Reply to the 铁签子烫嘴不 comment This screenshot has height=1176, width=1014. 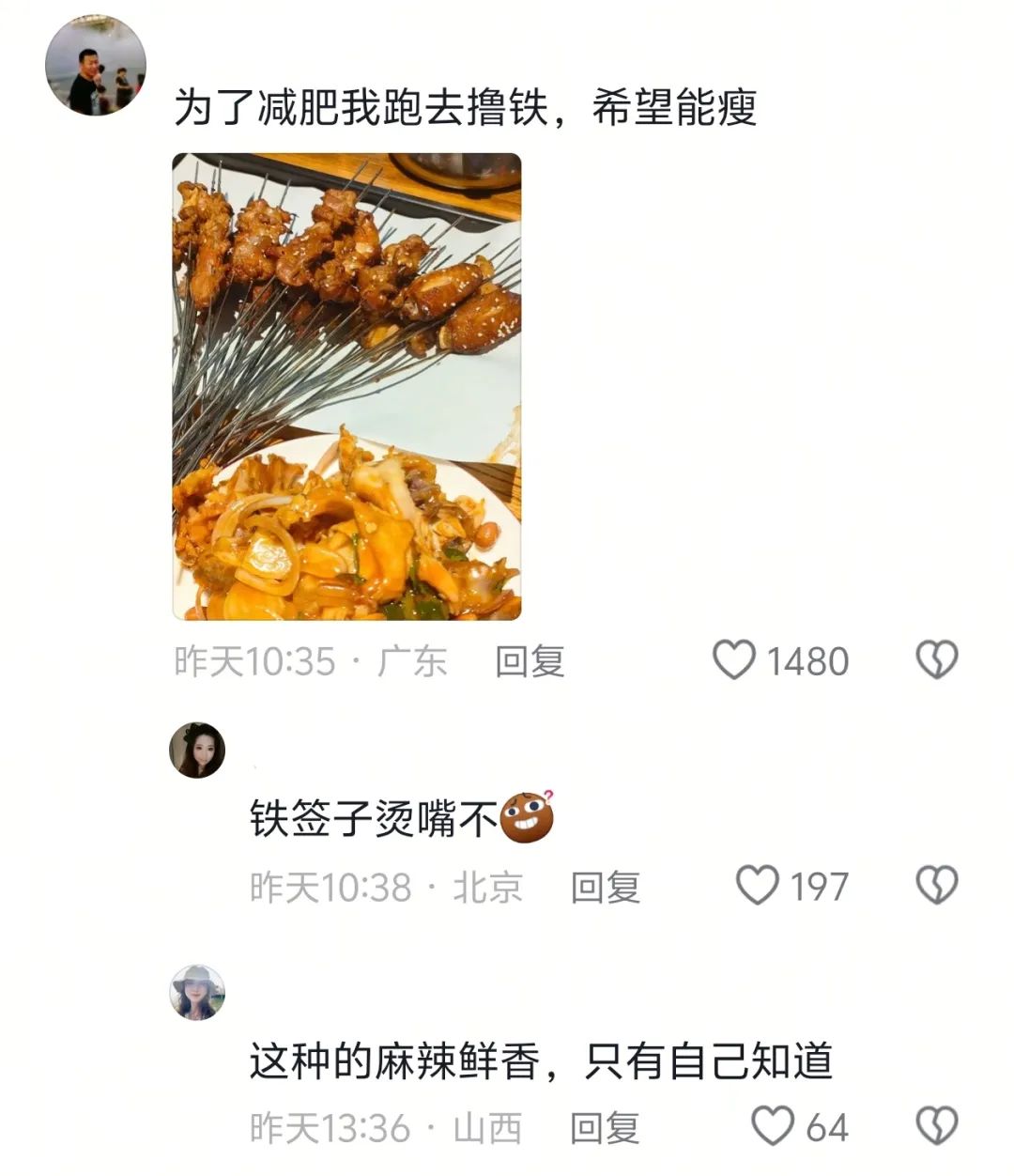point(606,887)
